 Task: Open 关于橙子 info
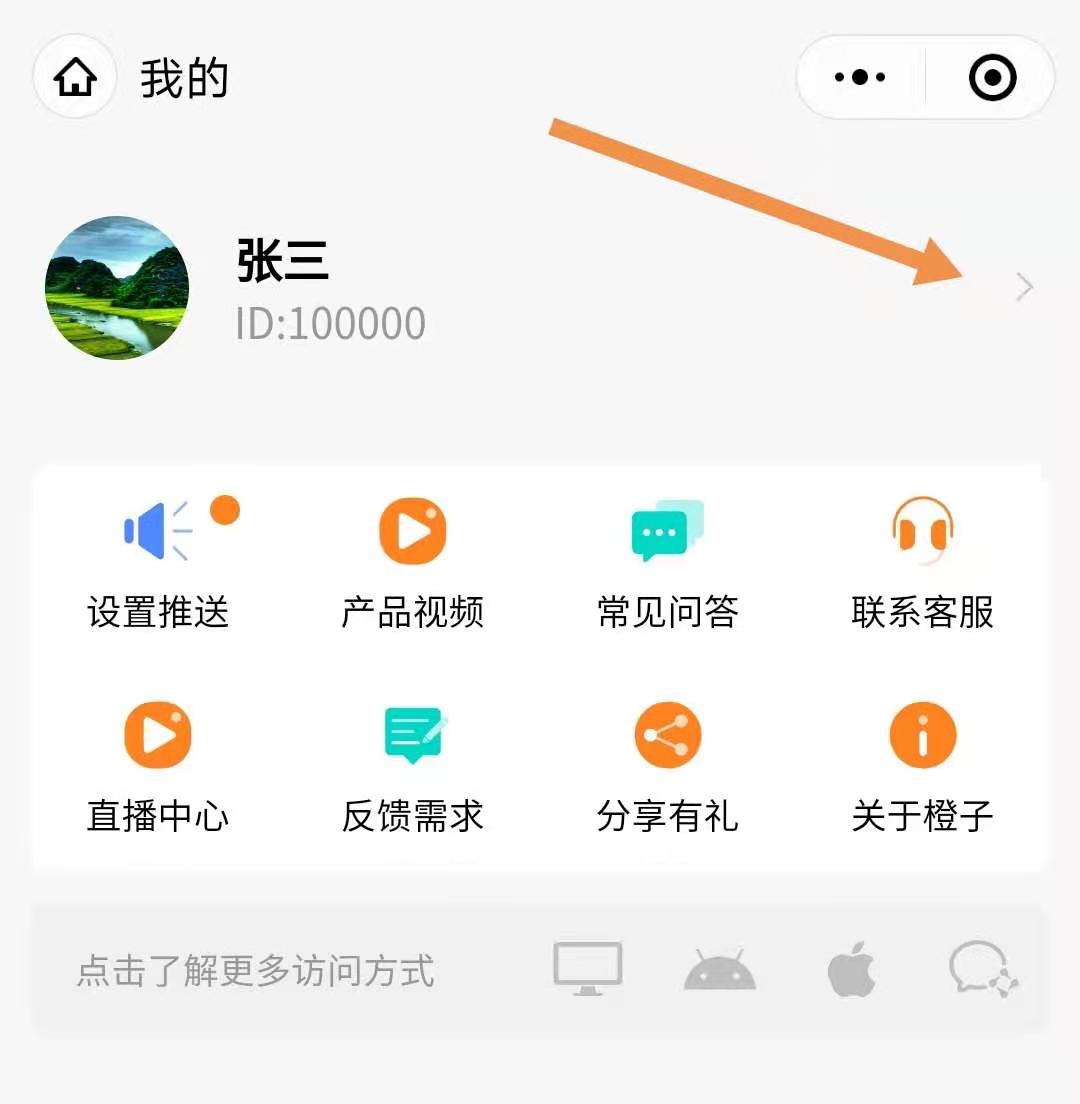922,768
